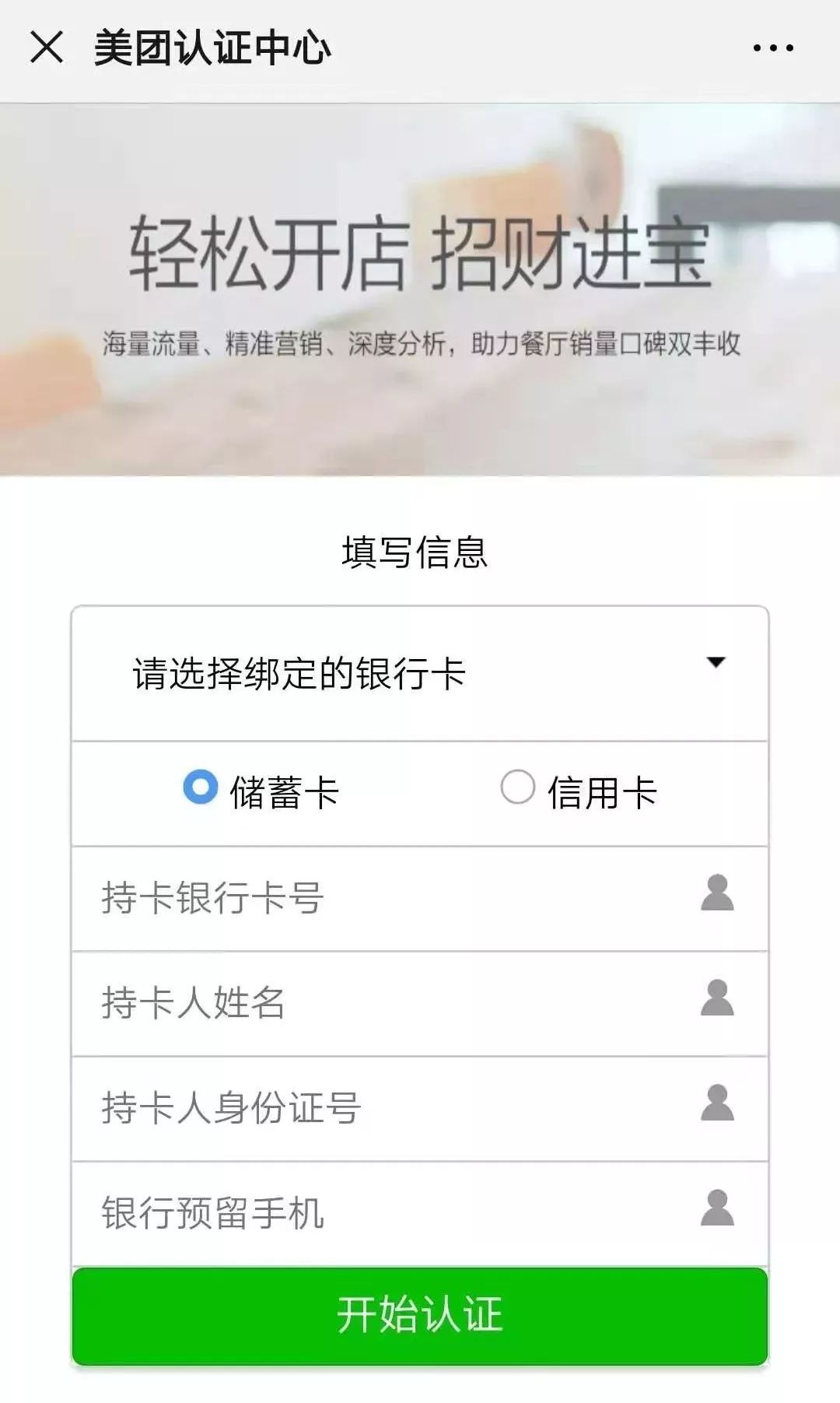Open the three-dot more menu
This screenshot has height=1403, width=840.
coord(772,48)
